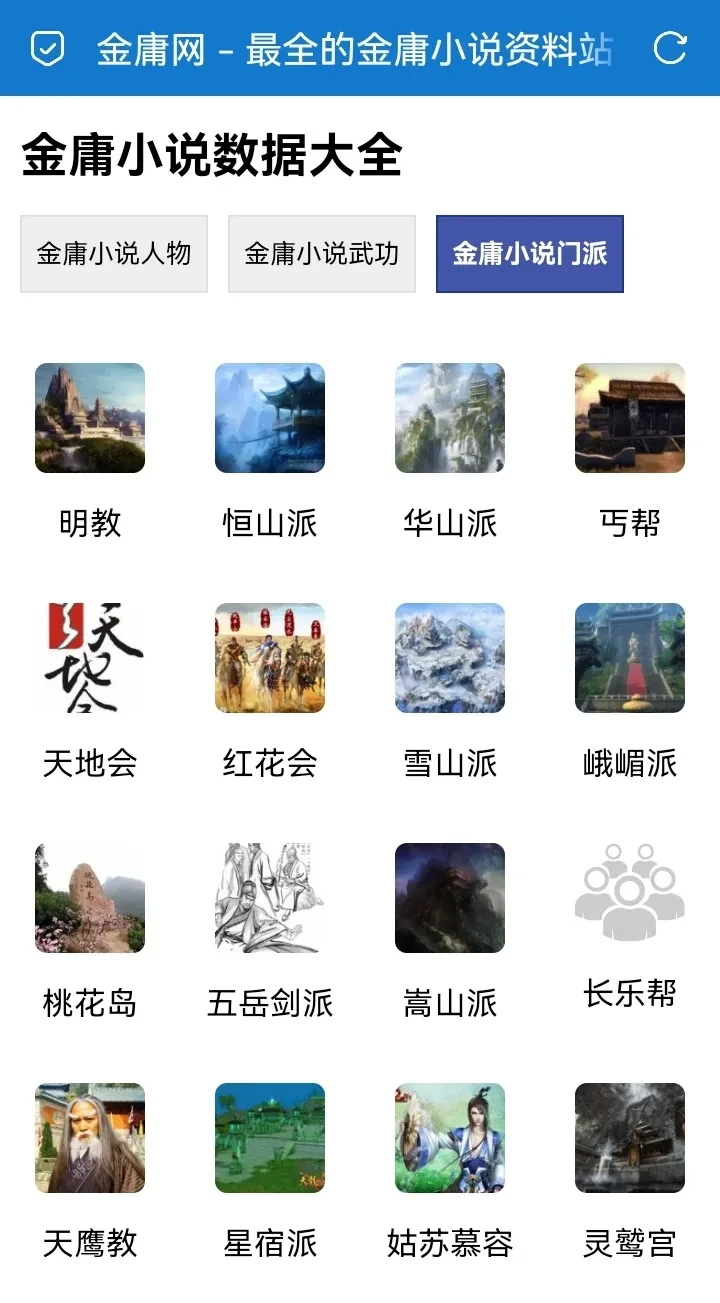Switch to the 金庸小说人物 tab
This screenshot has height=1303, width=720.
(x=114, y=254)
